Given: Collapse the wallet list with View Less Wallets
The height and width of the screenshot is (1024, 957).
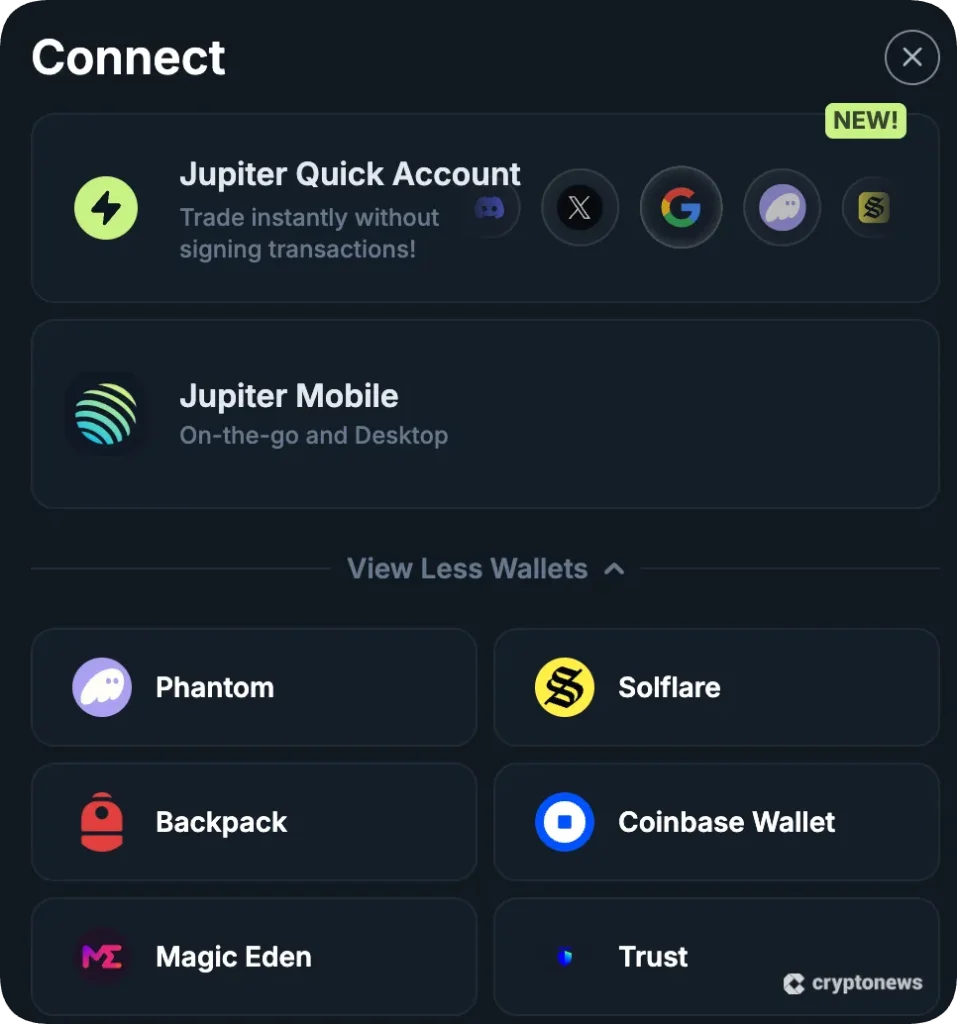Looking at the screenshot, I should pos(485,568).
